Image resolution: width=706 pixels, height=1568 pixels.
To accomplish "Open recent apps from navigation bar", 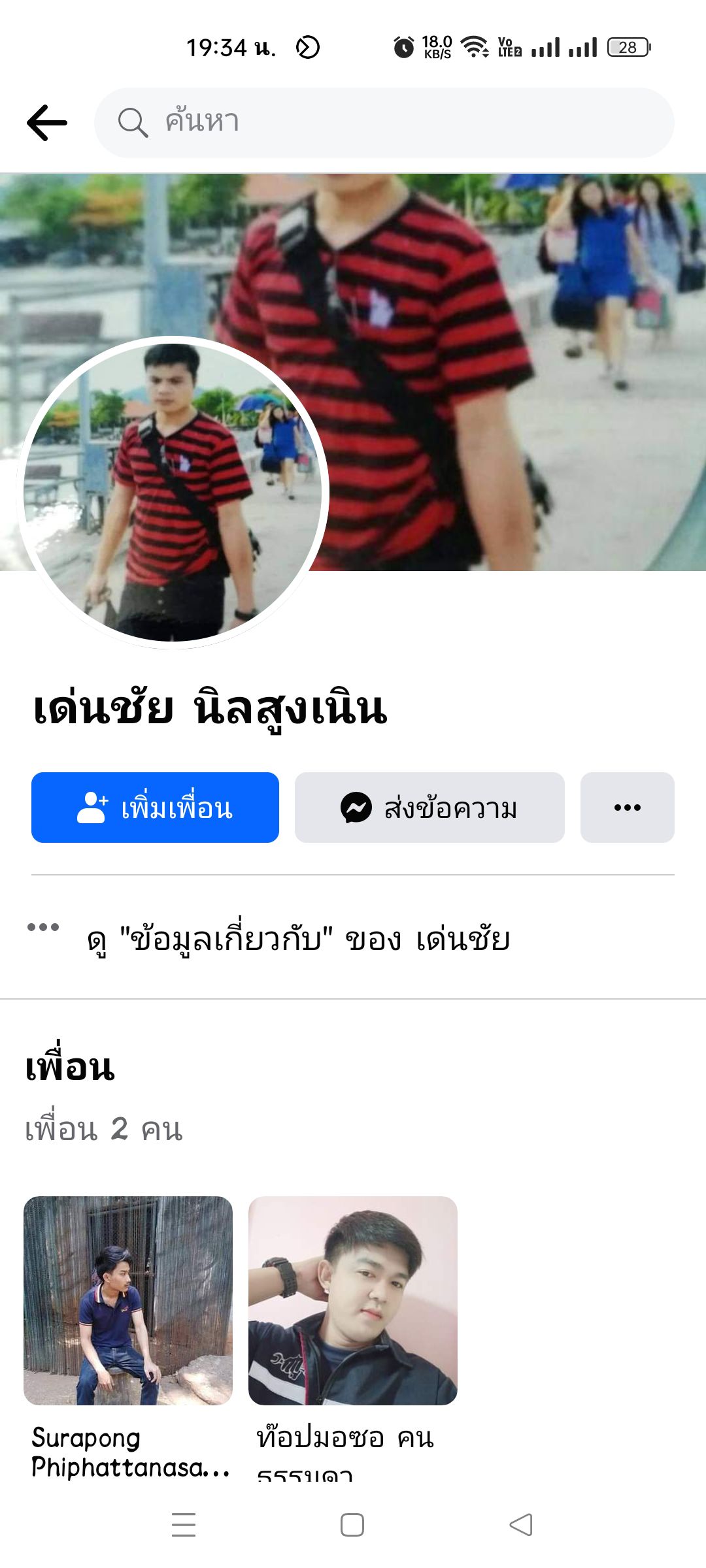I will pyautogui.click(x=184, y=1525).
